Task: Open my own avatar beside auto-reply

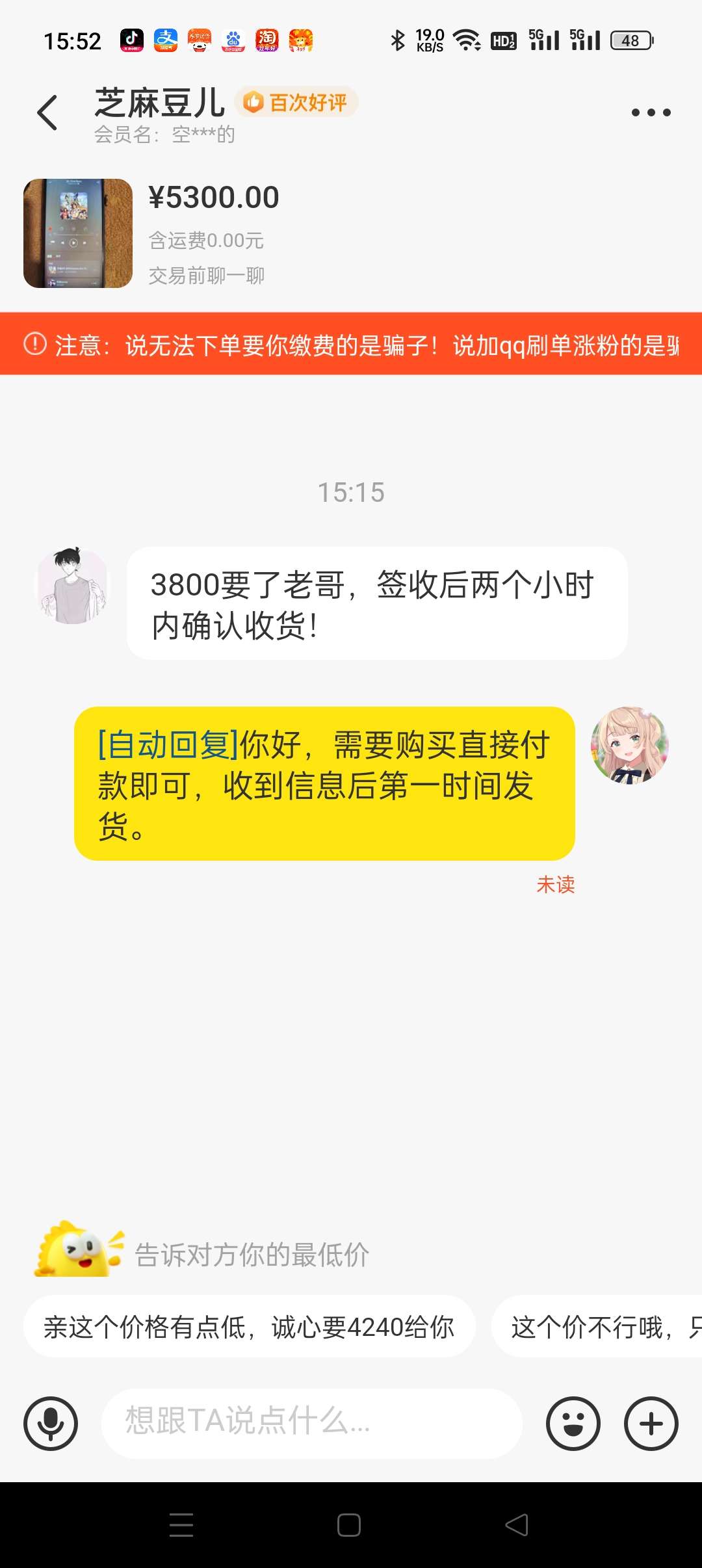Action: click(x=629, y=745)
